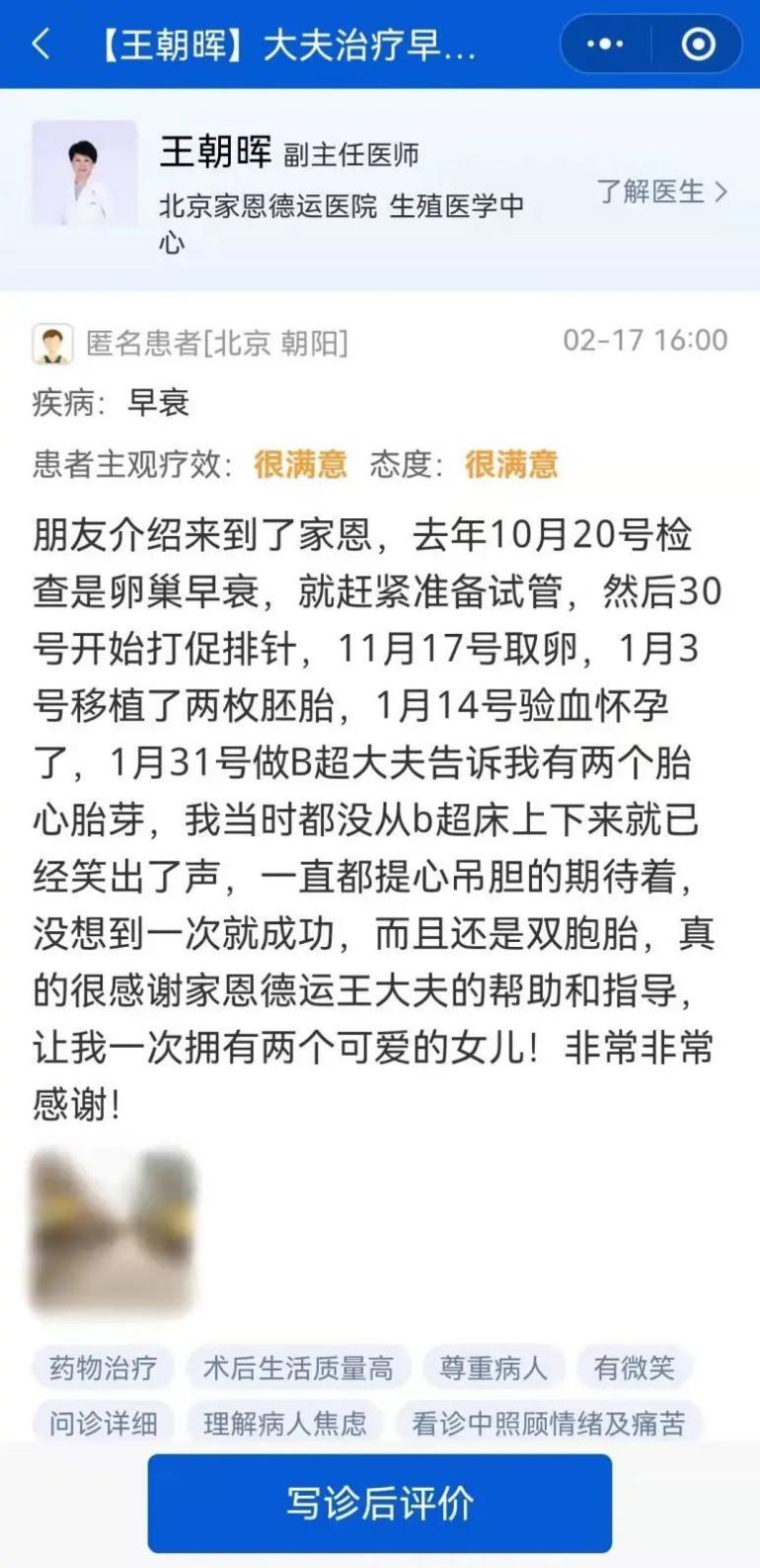The width and height of the screenshot is (760, 1568).
Task: Open the three-dot more menu
Action: [605, 44]
